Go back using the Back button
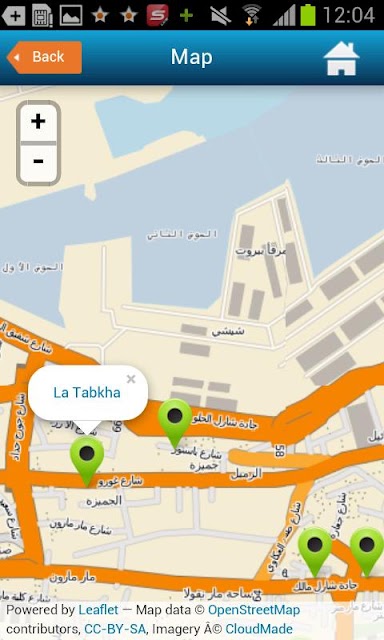Image resolution: width=384 pixels, height=640 pixels. tap(44, 57)
